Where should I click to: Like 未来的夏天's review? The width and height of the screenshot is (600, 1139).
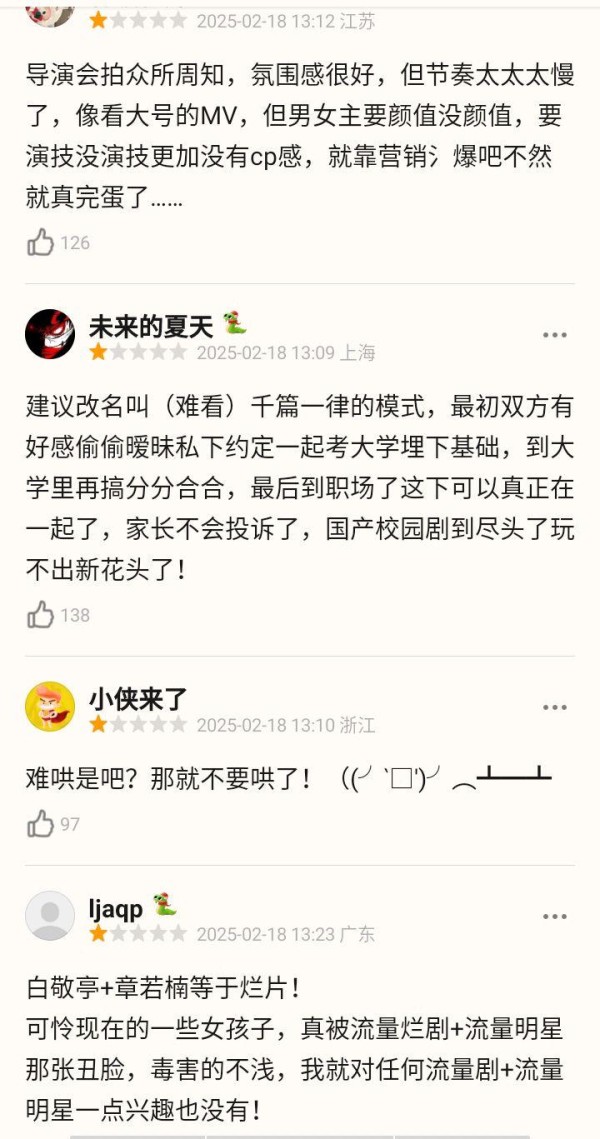click(x=41, y=615)
